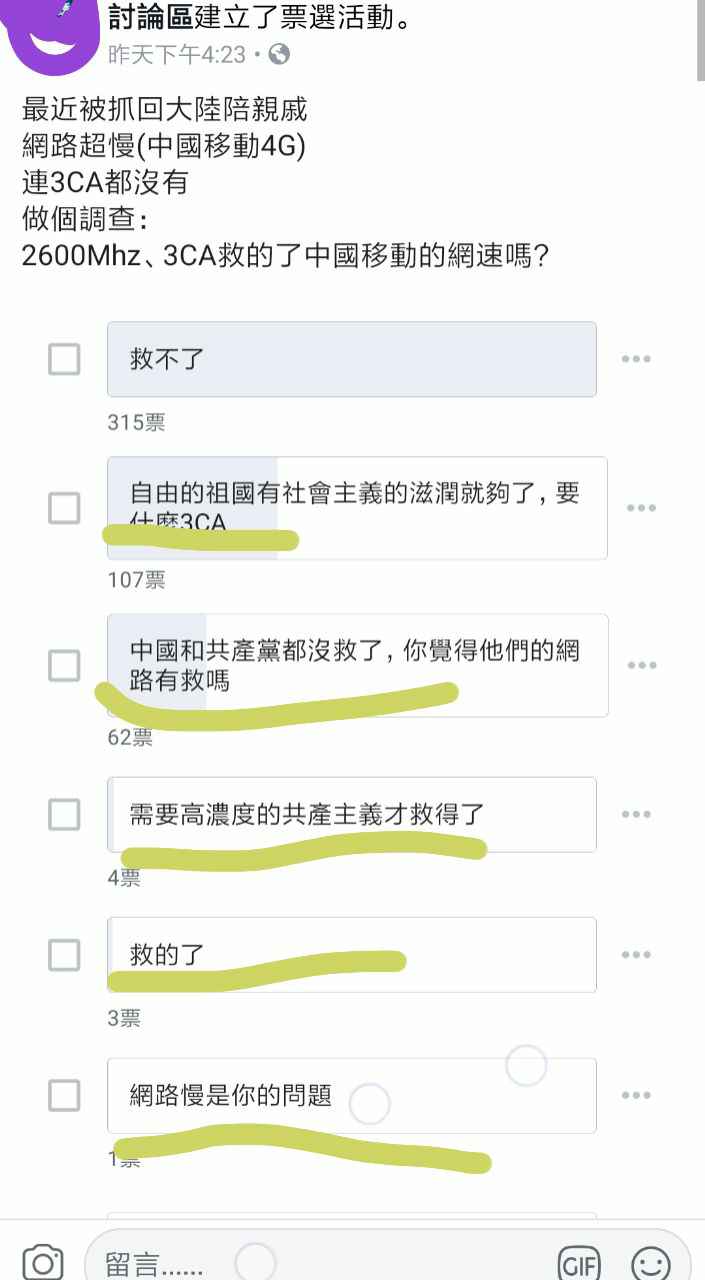Tap the three dots beside 需要高濃度的共產主義

coord(636,814)
